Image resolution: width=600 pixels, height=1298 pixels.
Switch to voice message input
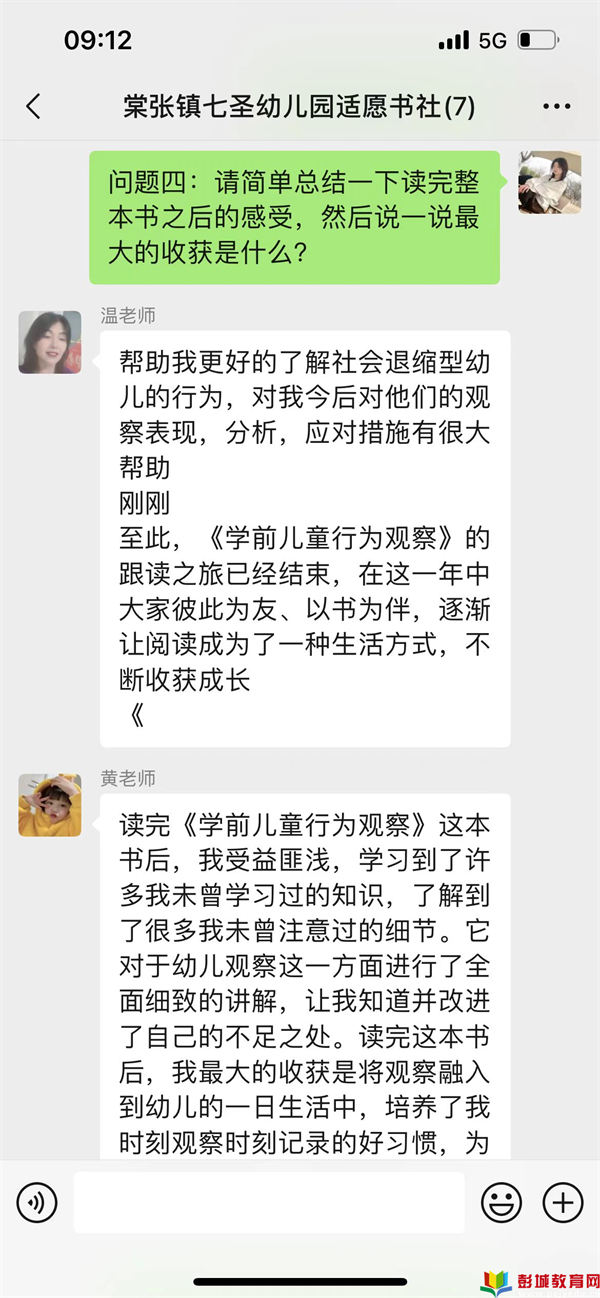(x=37, y=1201)
